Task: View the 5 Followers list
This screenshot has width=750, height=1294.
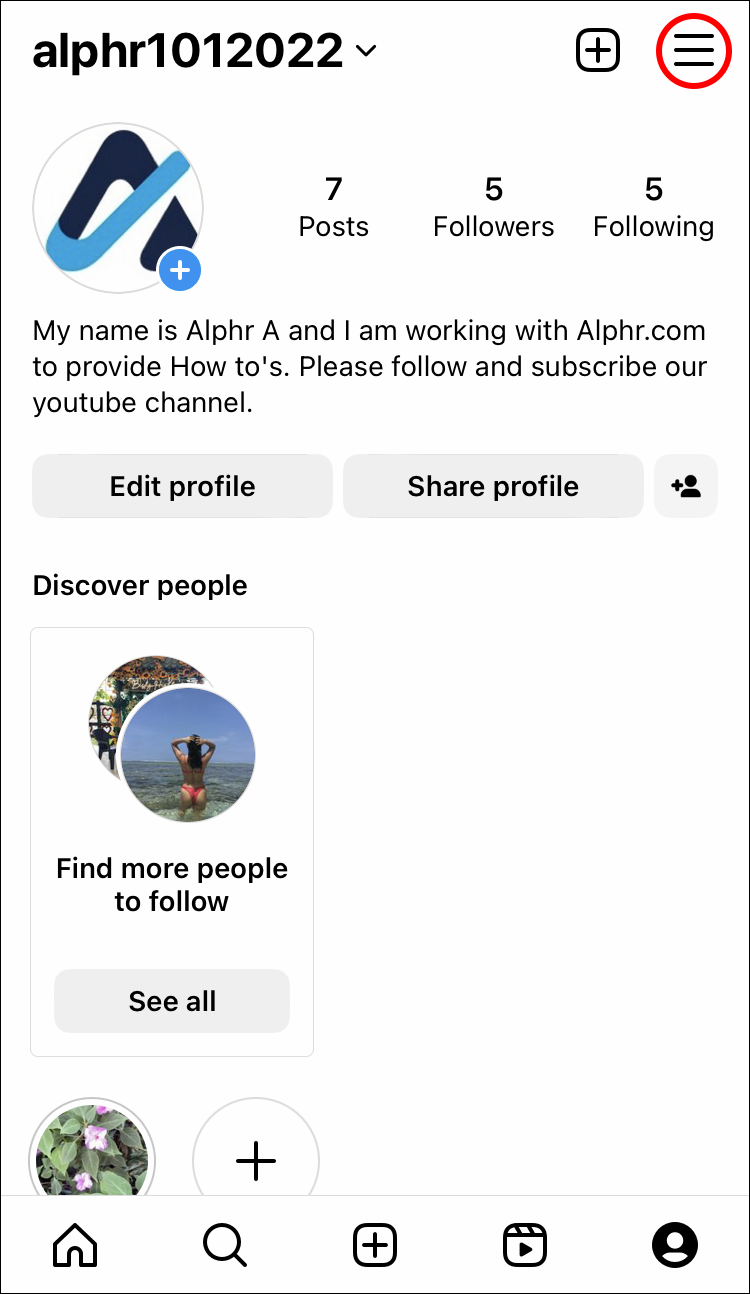Action: pyautogui.click(x=493, y=208)
